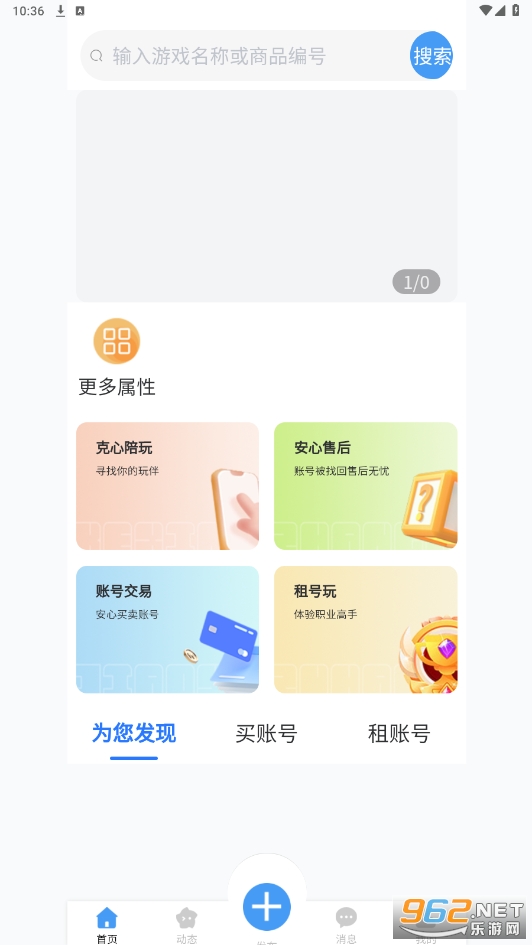Viewport: 532px width, 945px height.
Task: Open the 动态 bottom tab
Action: (187, 925)
